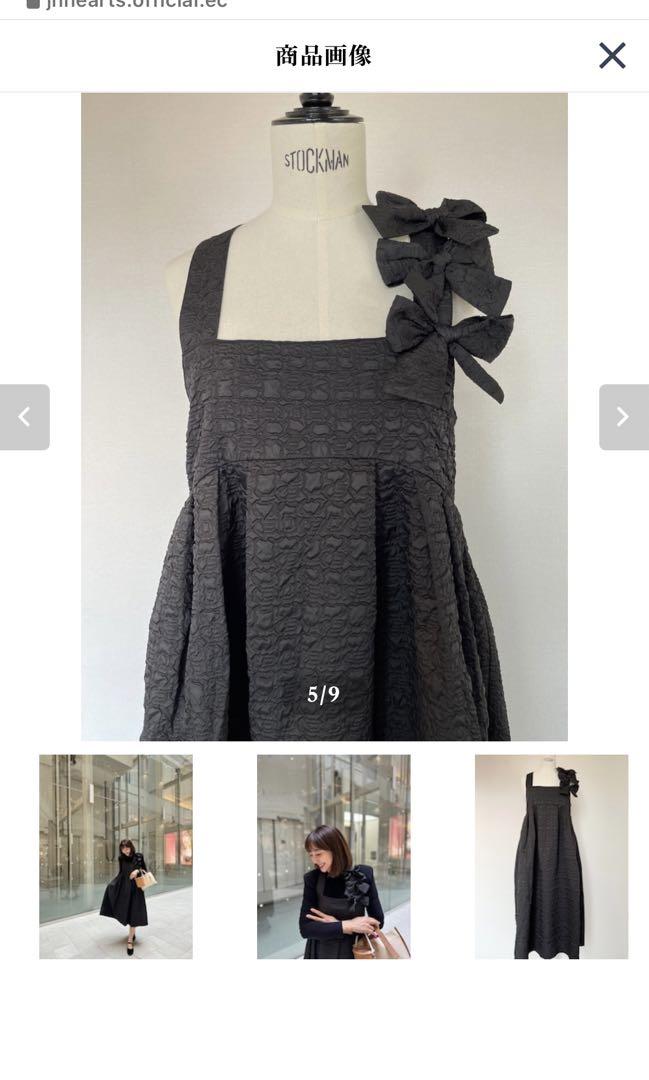Select thumbnail of full dress on mannequin
This screenshot has width=649, height=1080.
point(551,857)
